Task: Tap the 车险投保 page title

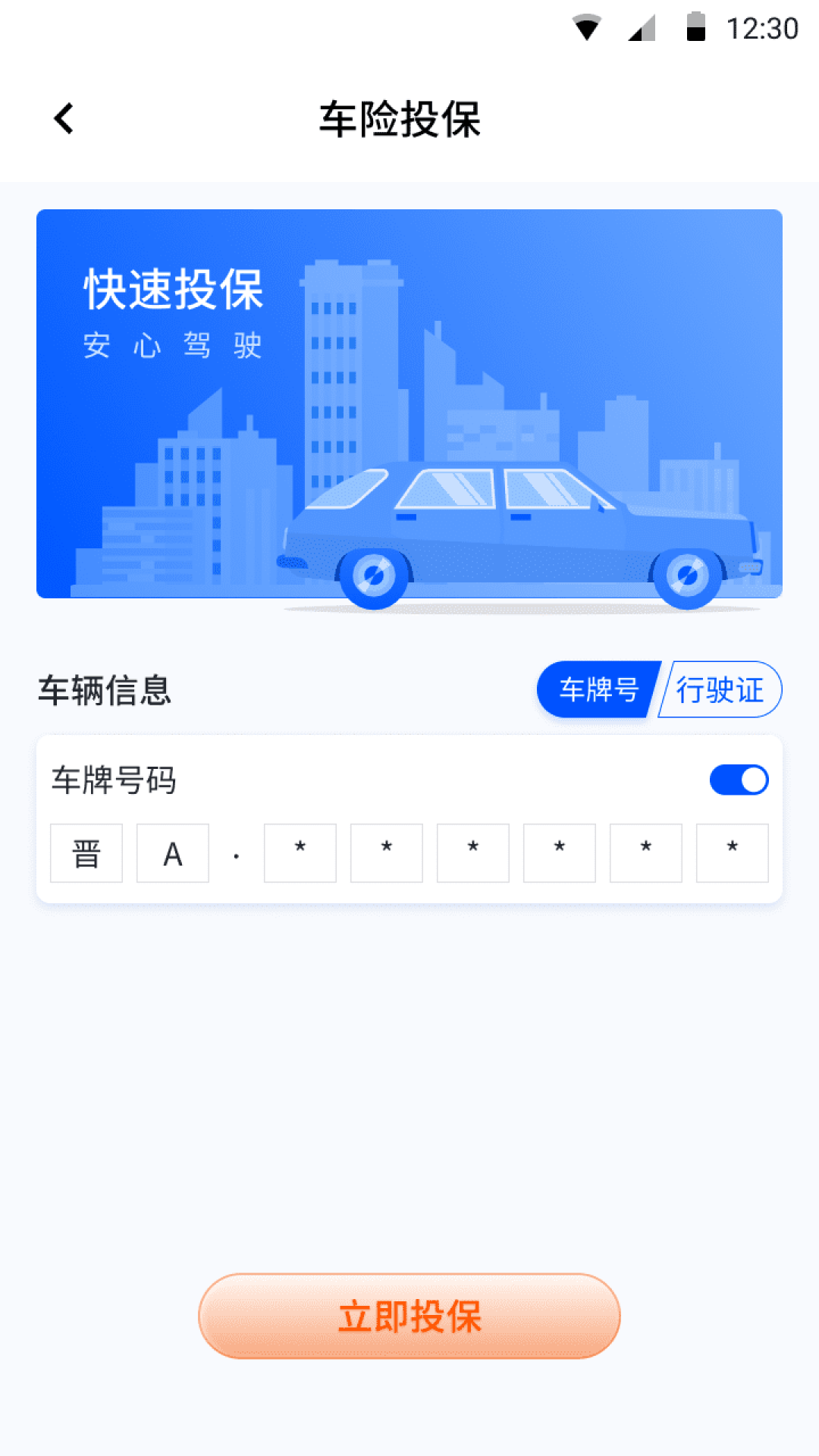Action: 402,118
